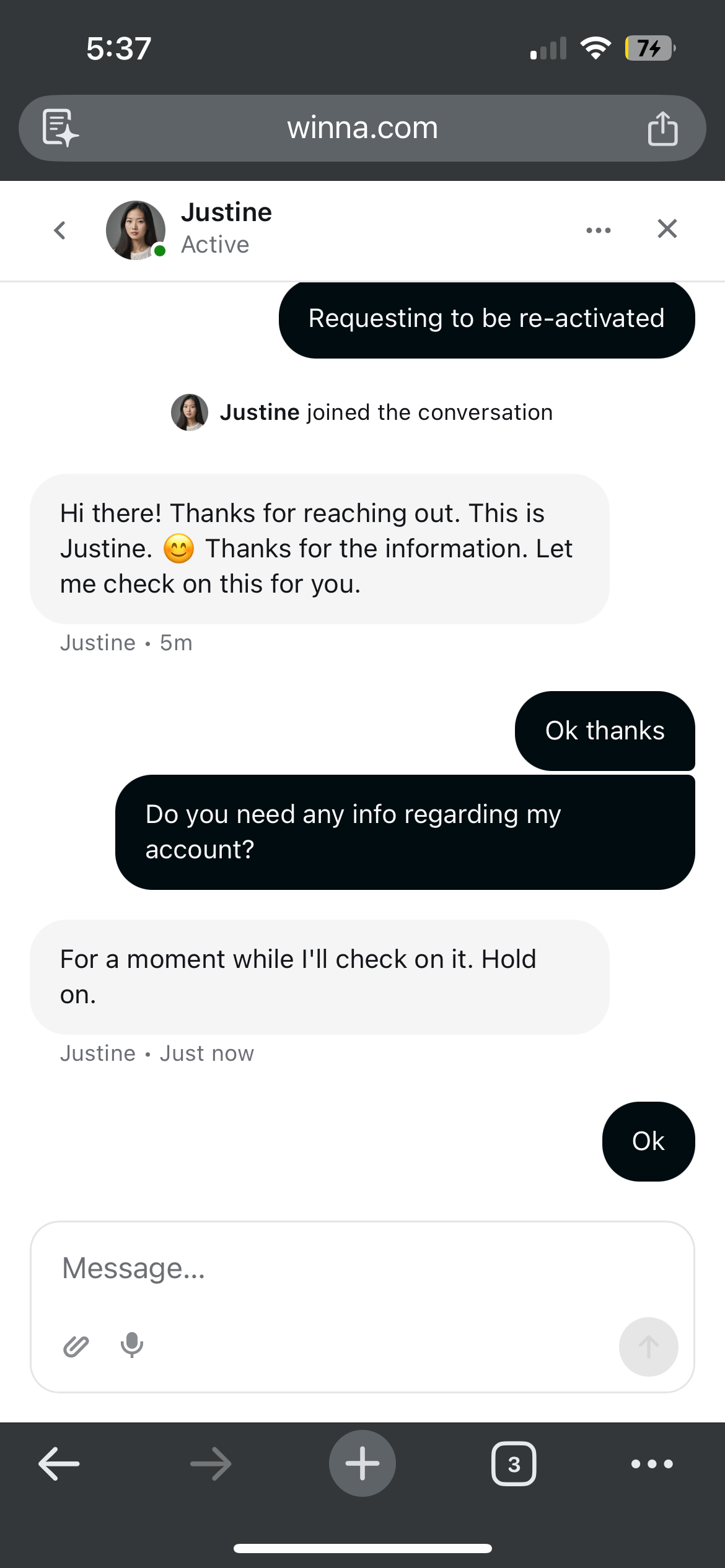View the 3 open browser tabs
Screen dimensions: 725x1568
tap(514, 1464)
